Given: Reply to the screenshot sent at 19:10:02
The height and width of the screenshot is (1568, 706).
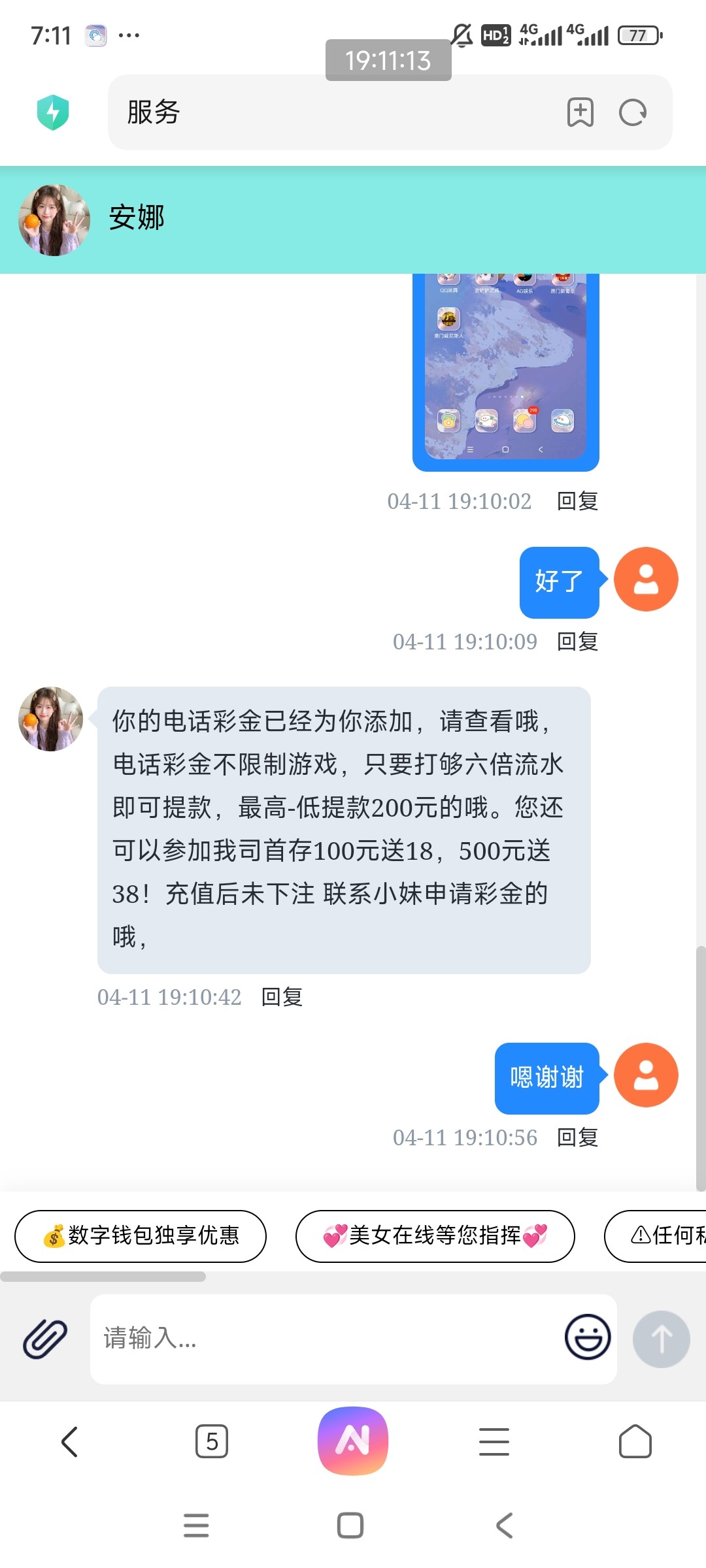Looking at the screenshot, I should (x=577, y=501).
